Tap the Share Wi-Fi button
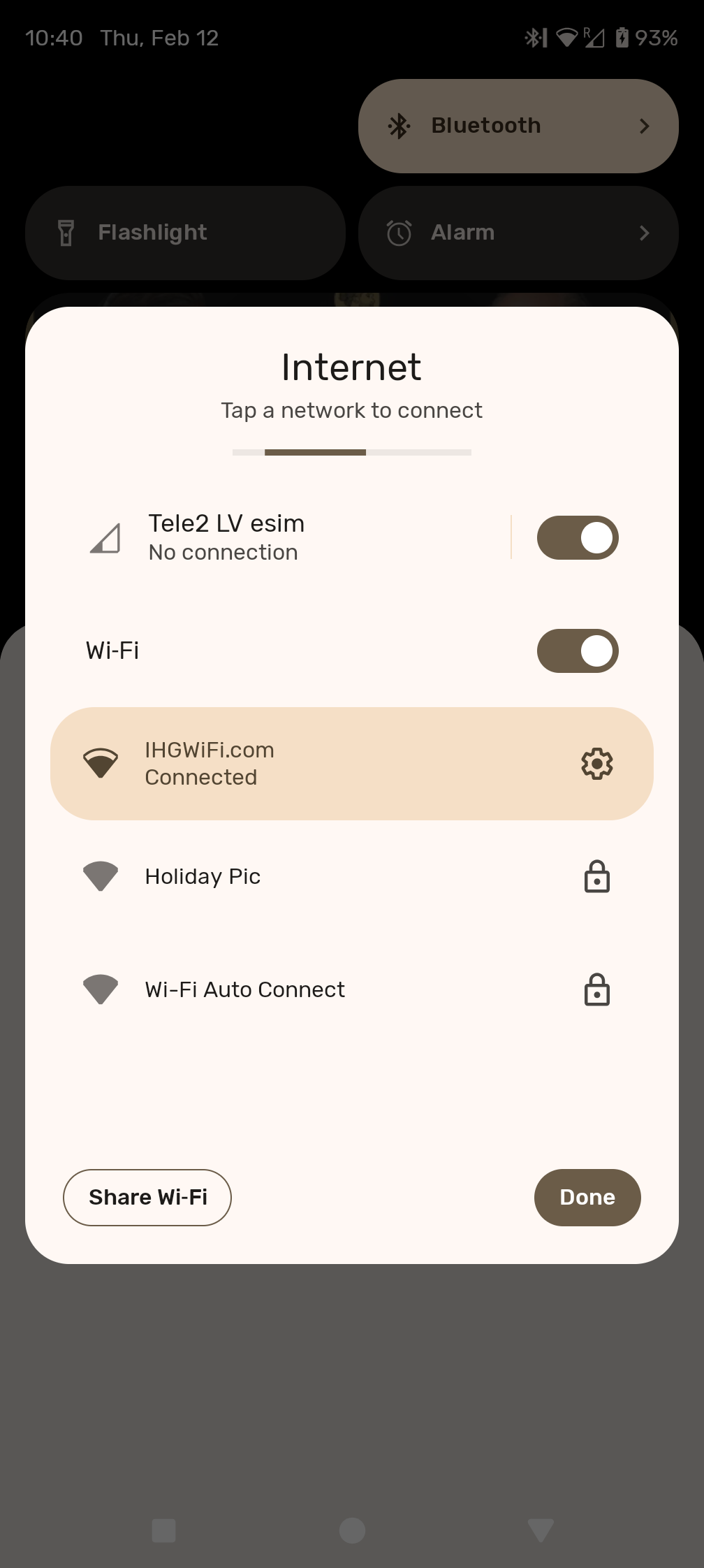 pos(147,1198)
